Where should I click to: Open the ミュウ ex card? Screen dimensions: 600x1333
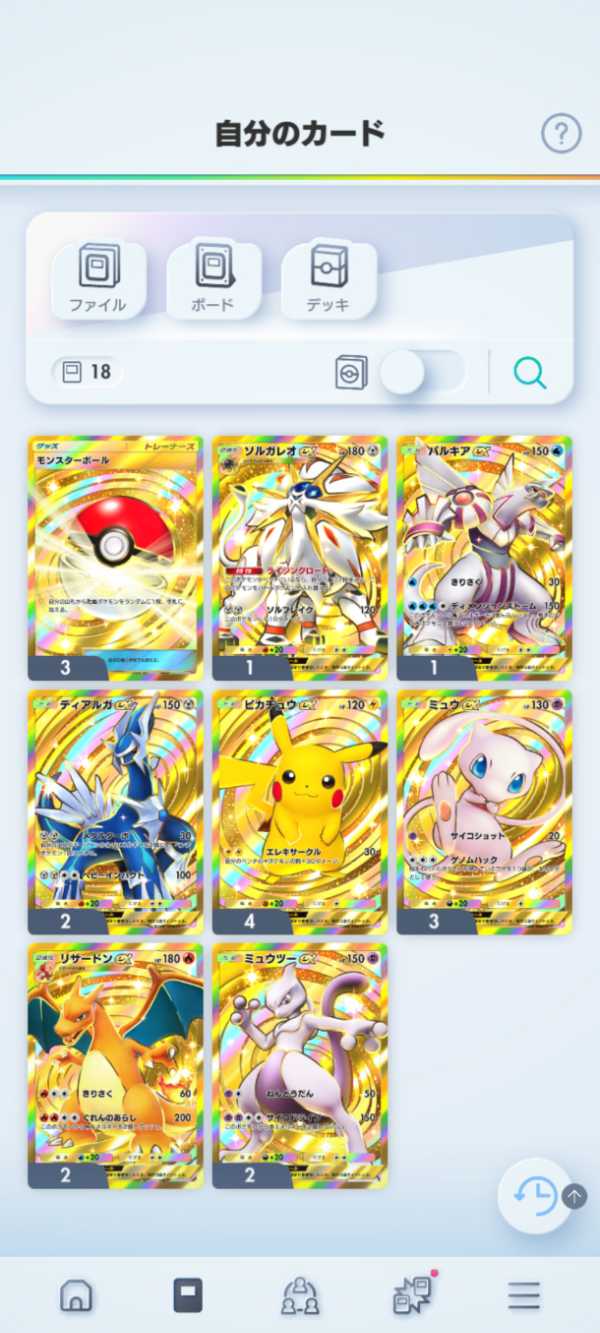point(484,812)
